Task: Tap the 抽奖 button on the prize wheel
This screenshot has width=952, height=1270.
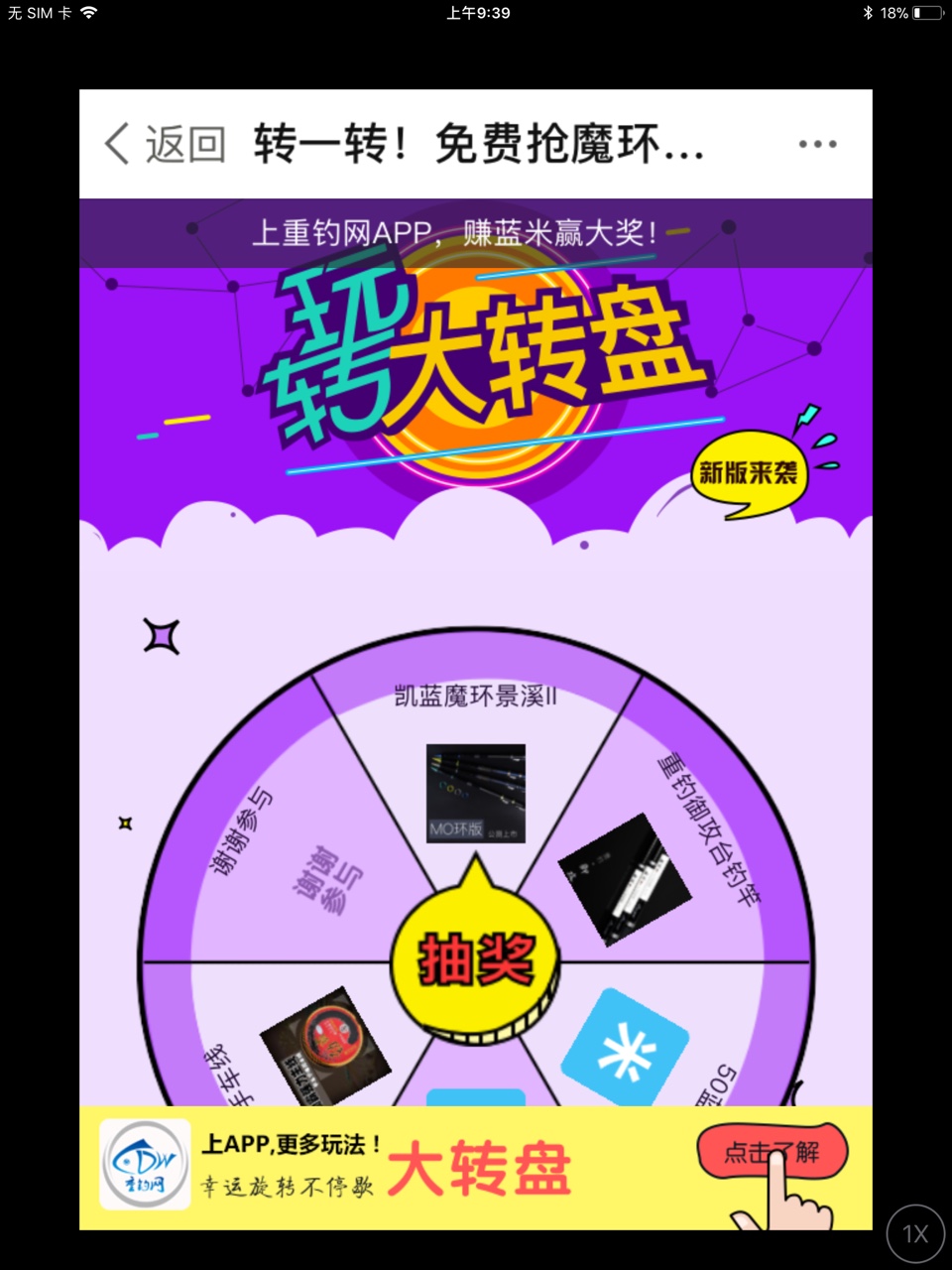Action: point(476,958)
